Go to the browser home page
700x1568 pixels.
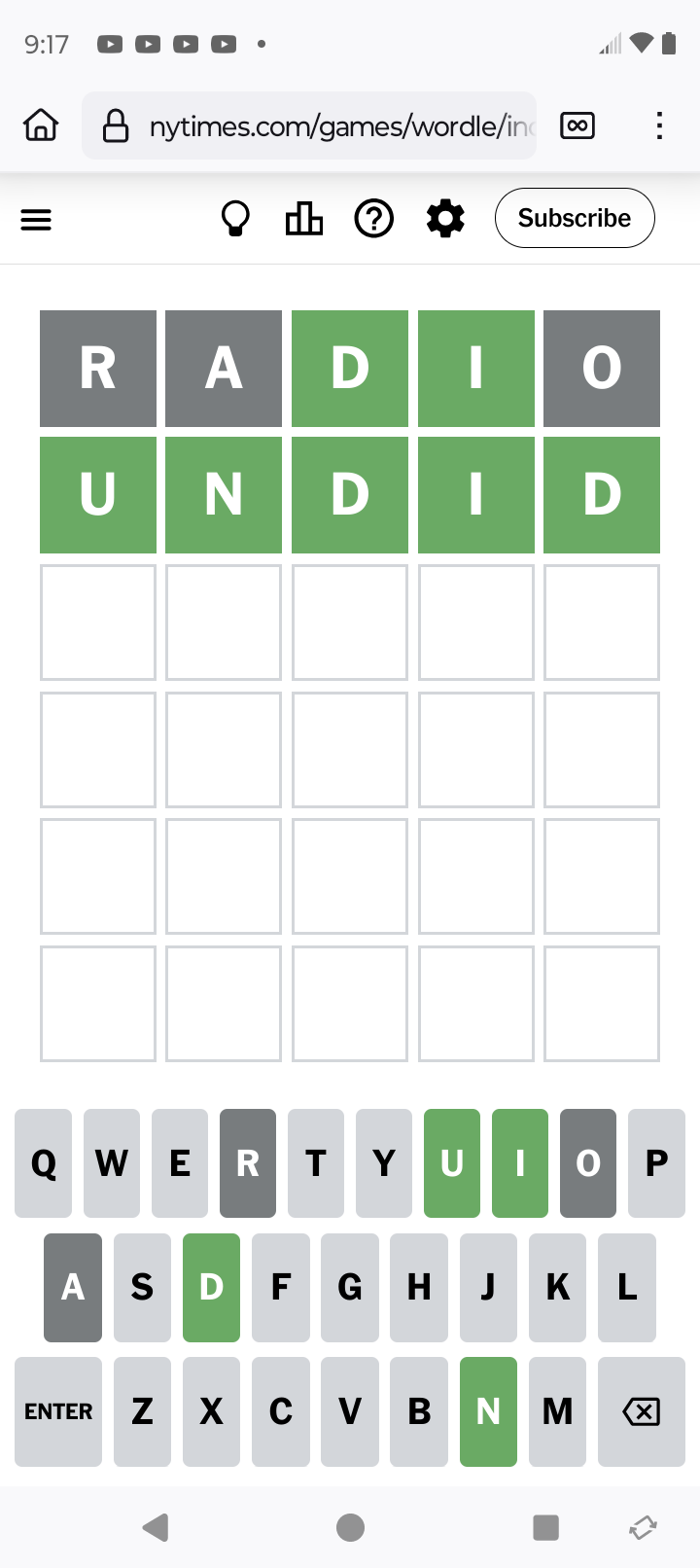coord(41,125)
